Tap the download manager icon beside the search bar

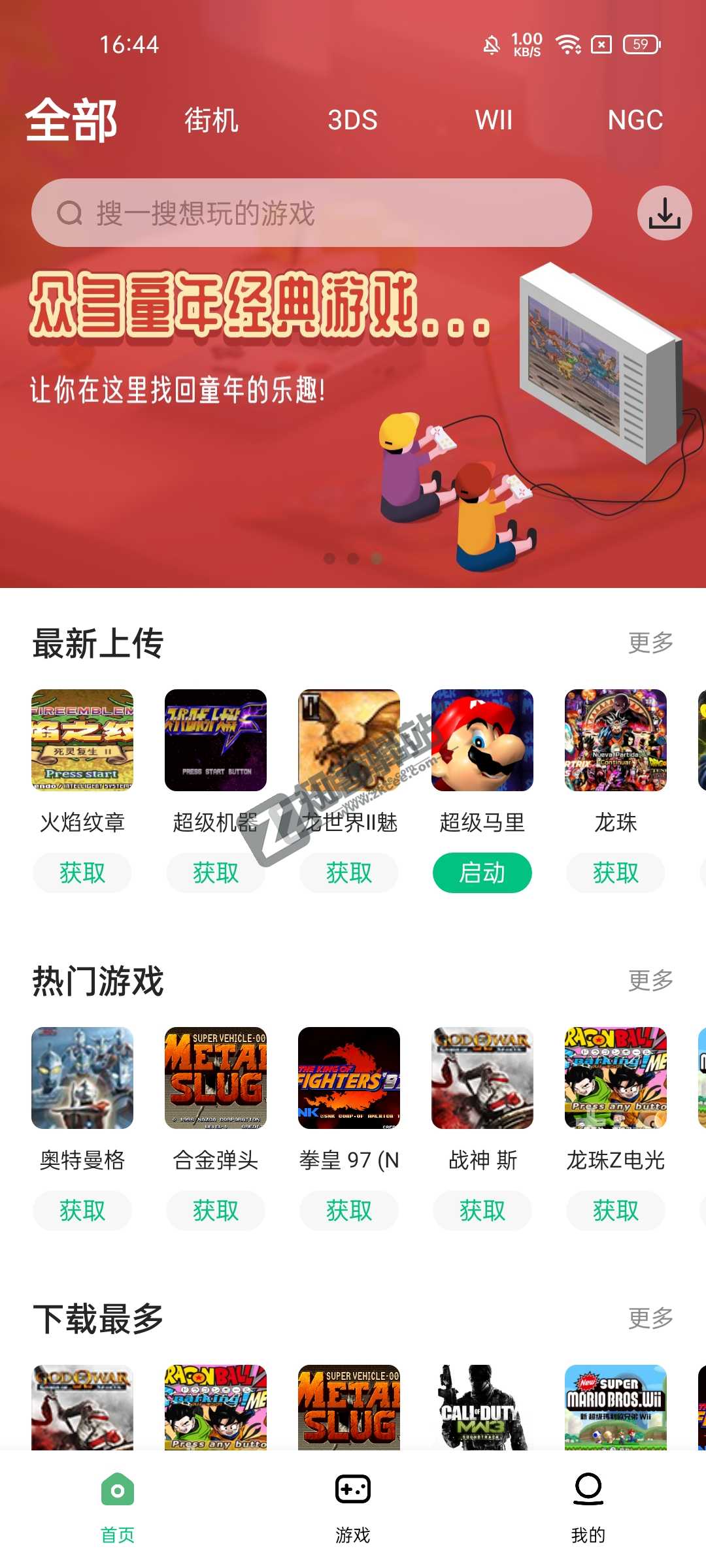(x=665, y=214)
